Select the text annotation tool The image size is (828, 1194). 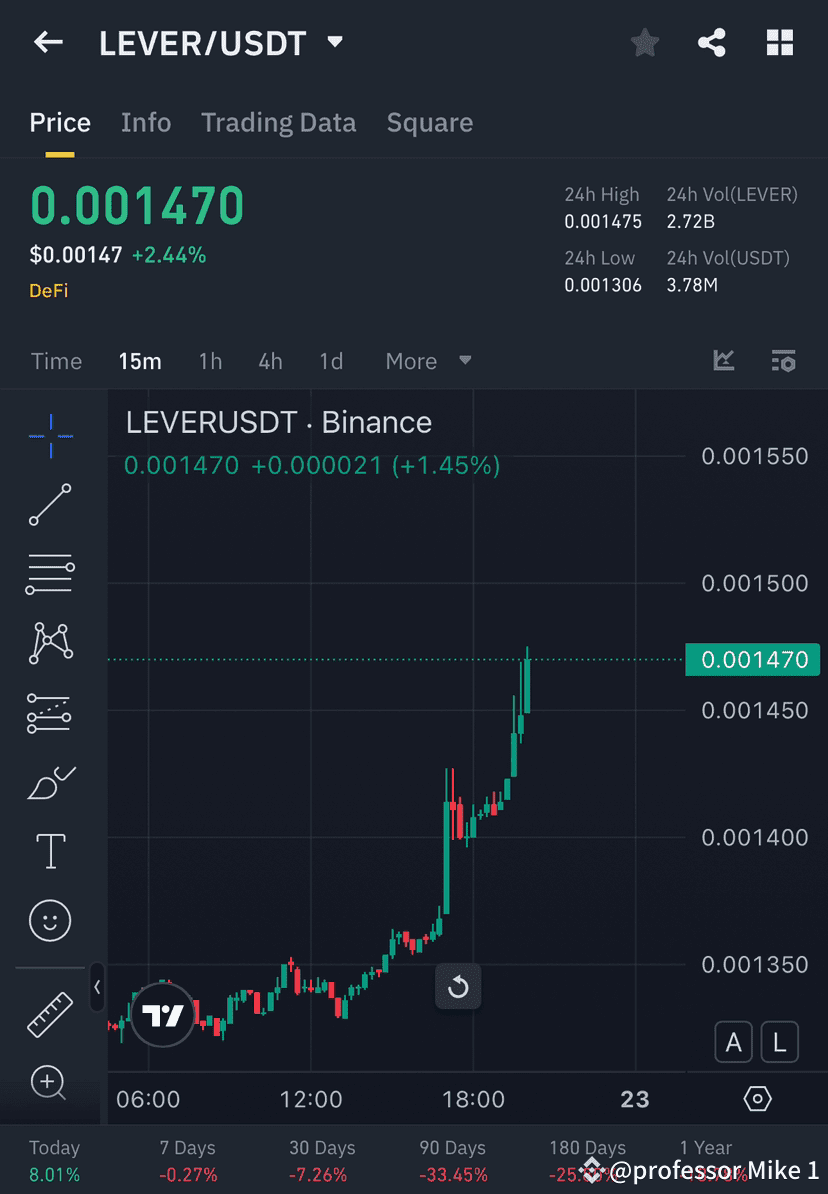coord(49,850)
